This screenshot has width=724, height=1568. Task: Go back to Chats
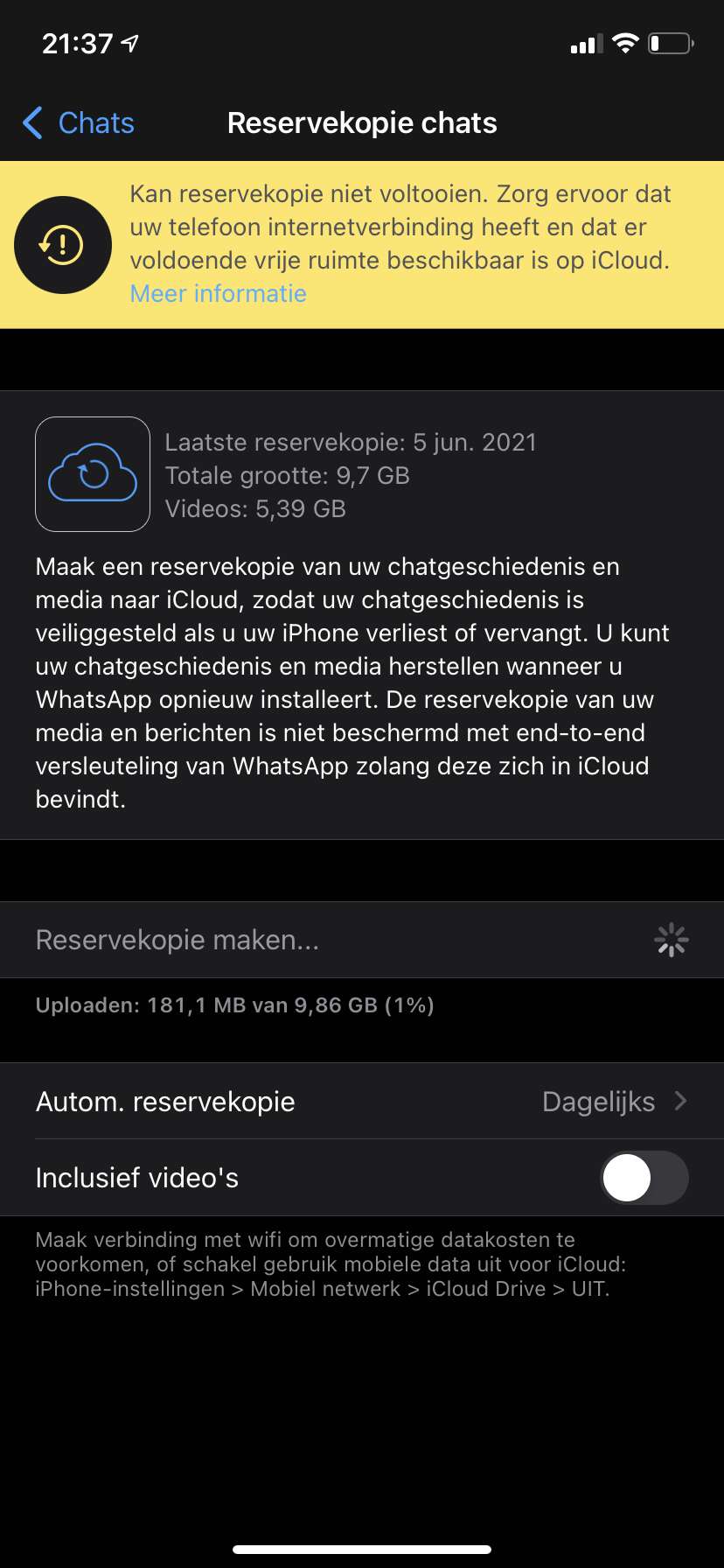pyautogui.click(x=79, y=123)
